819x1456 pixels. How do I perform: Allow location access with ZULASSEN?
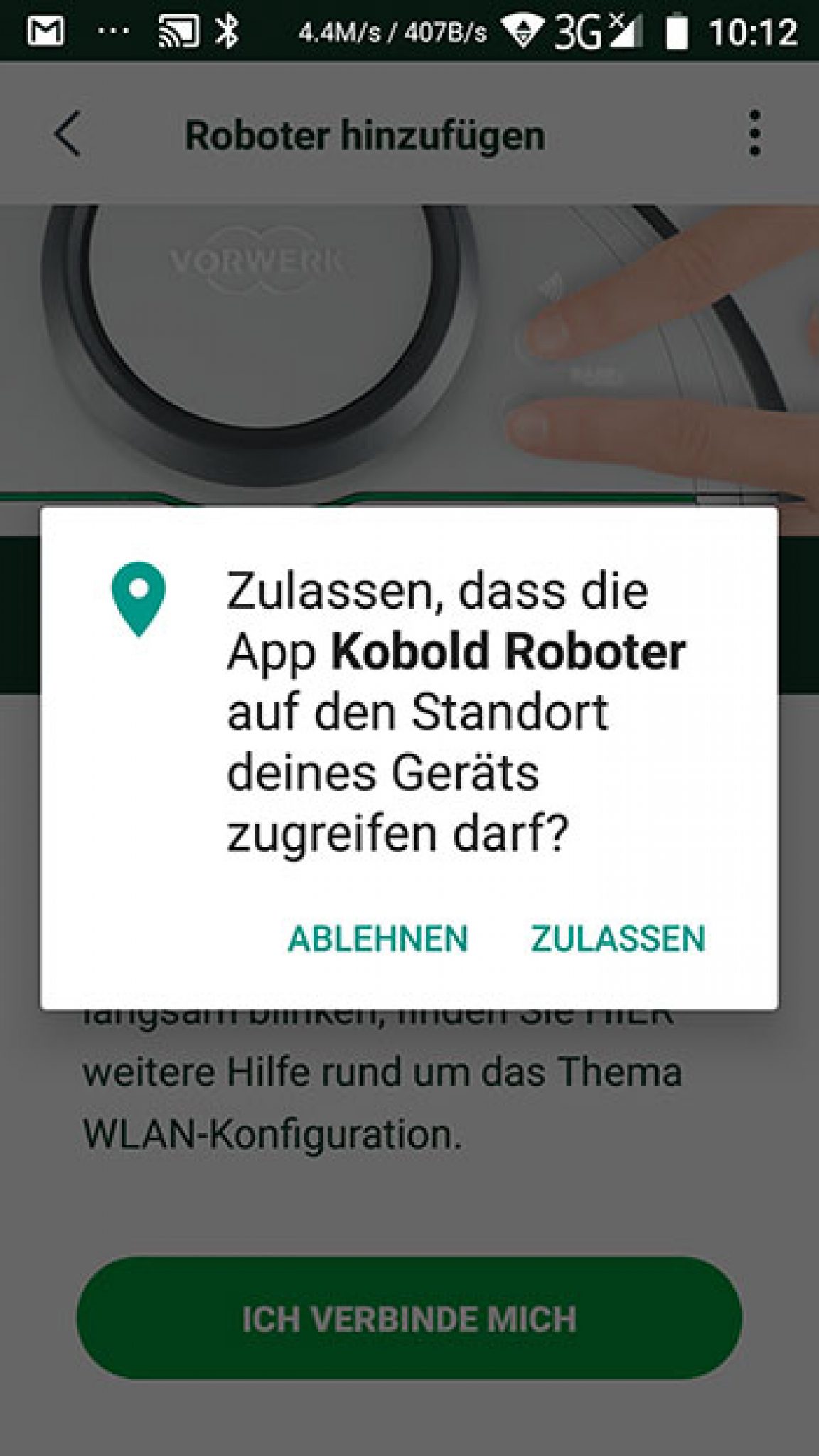617,938
